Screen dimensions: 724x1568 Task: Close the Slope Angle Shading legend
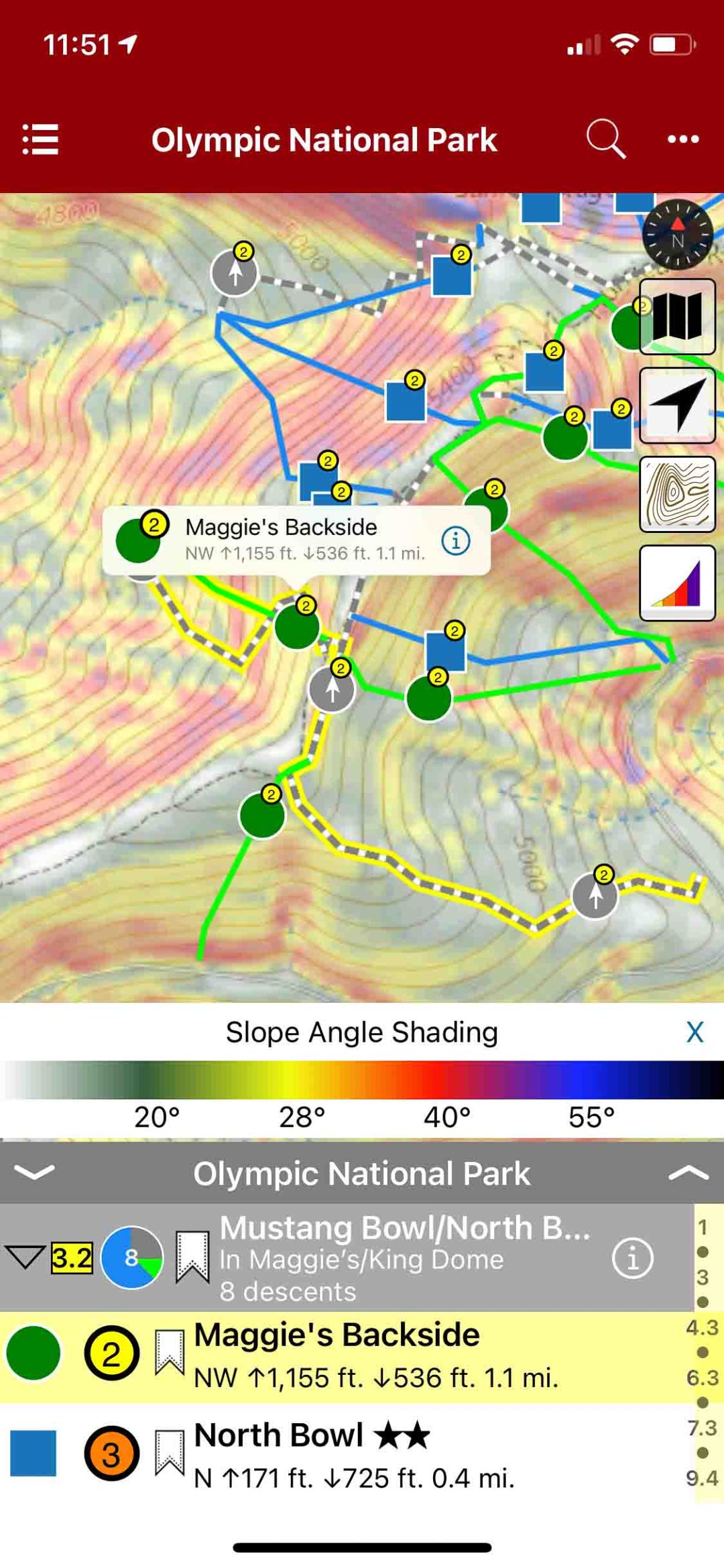695,1032
